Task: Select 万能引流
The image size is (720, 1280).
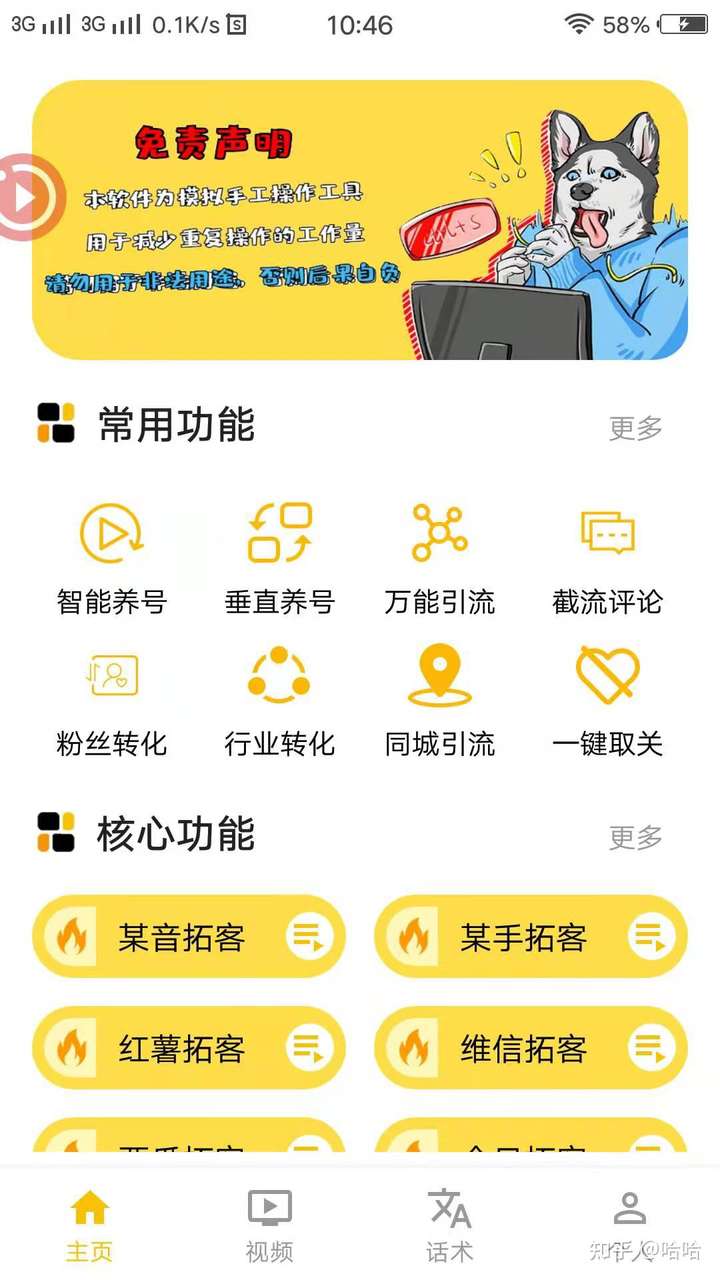Action: coord(440,558)
